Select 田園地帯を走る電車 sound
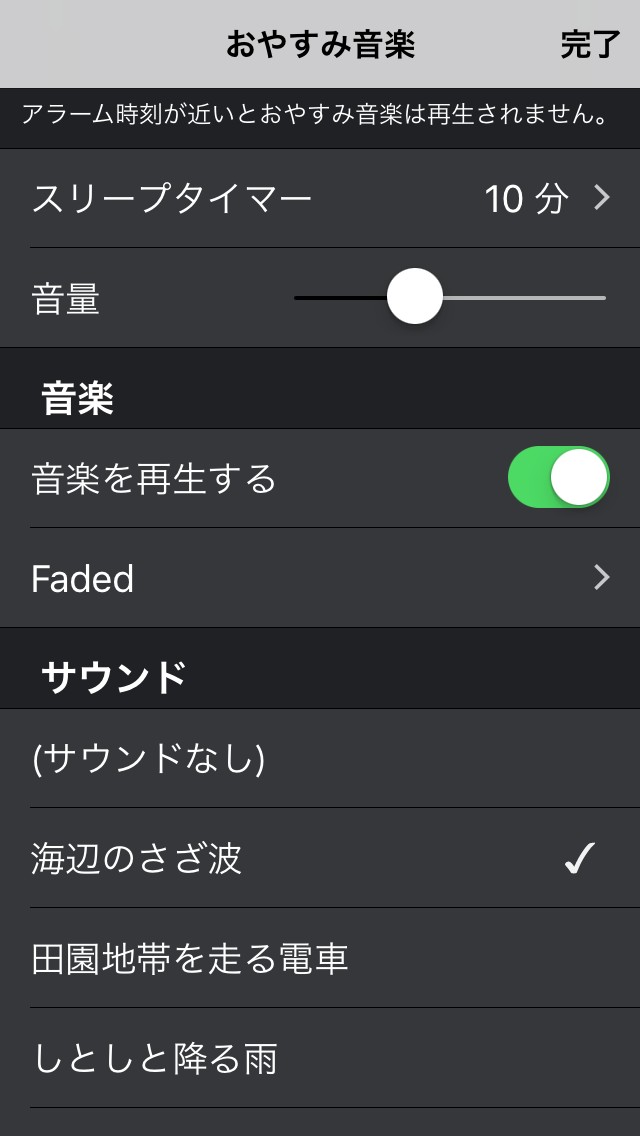Image resolution: width=640 pixels, height=1136 pixels. [x=320, y=958]
